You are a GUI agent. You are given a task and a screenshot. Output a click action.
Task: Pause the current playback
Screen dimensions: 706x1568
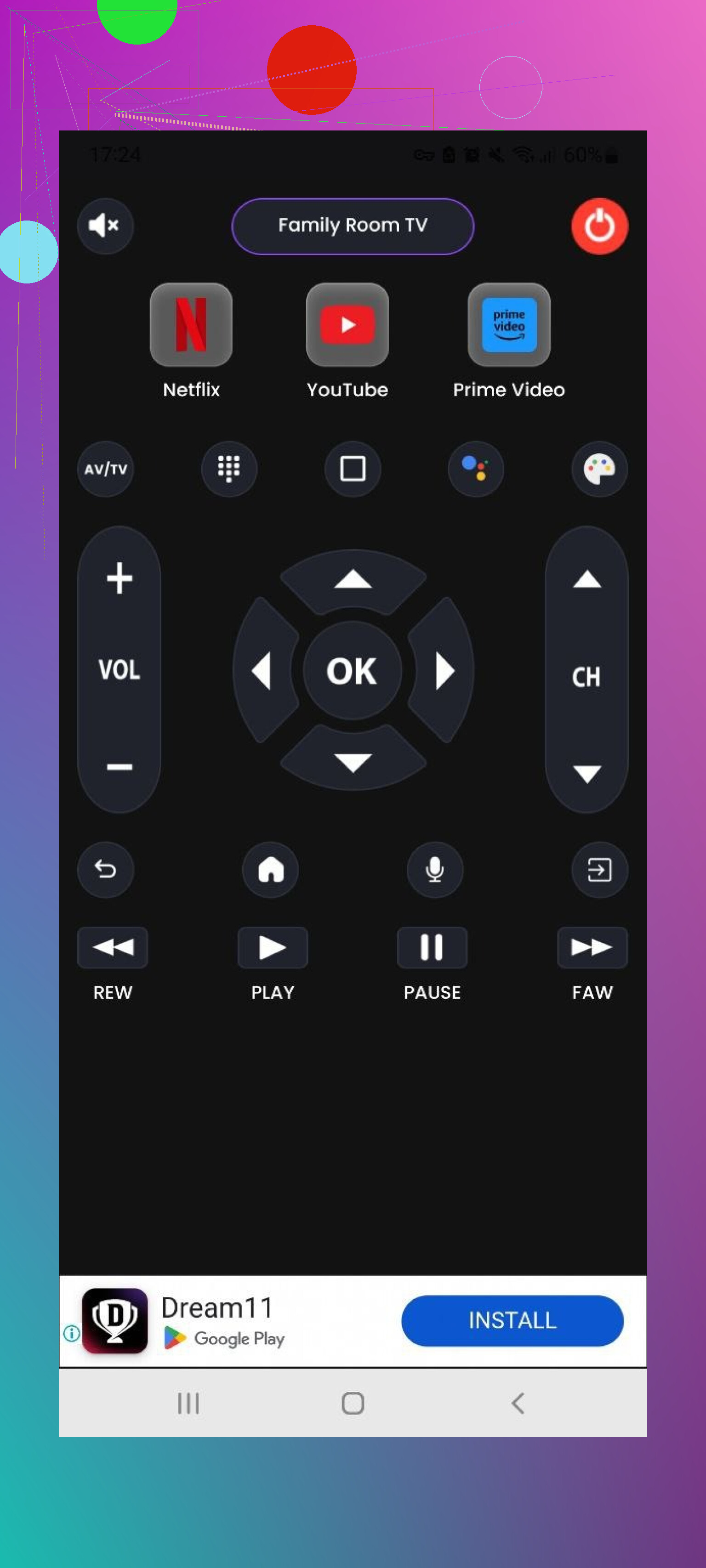[432, 947]
